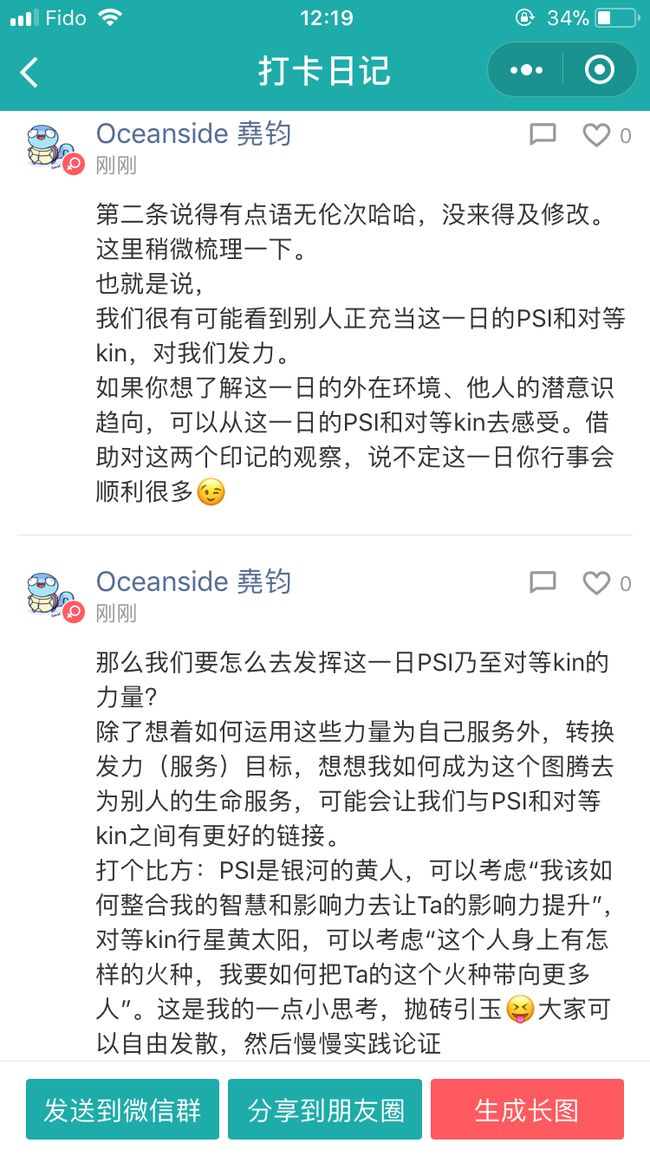Comment on the second post starting 那么我们要
650x1156 pixels.
coord(543,583)
